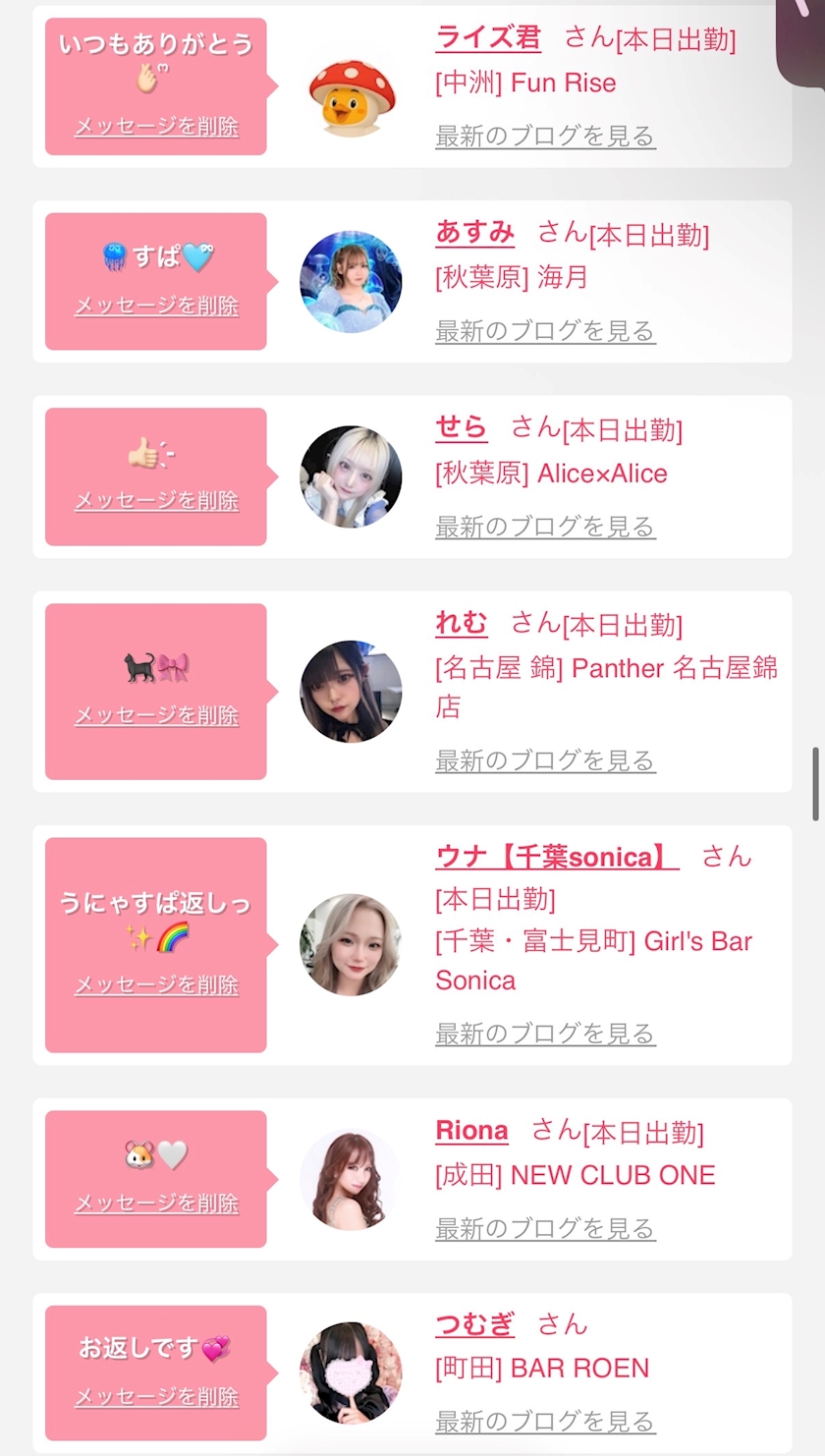The height and width of the screenshot is (1456, 825).
Task: Open あすみ's profile link
Action: click(x=474, y=233)
